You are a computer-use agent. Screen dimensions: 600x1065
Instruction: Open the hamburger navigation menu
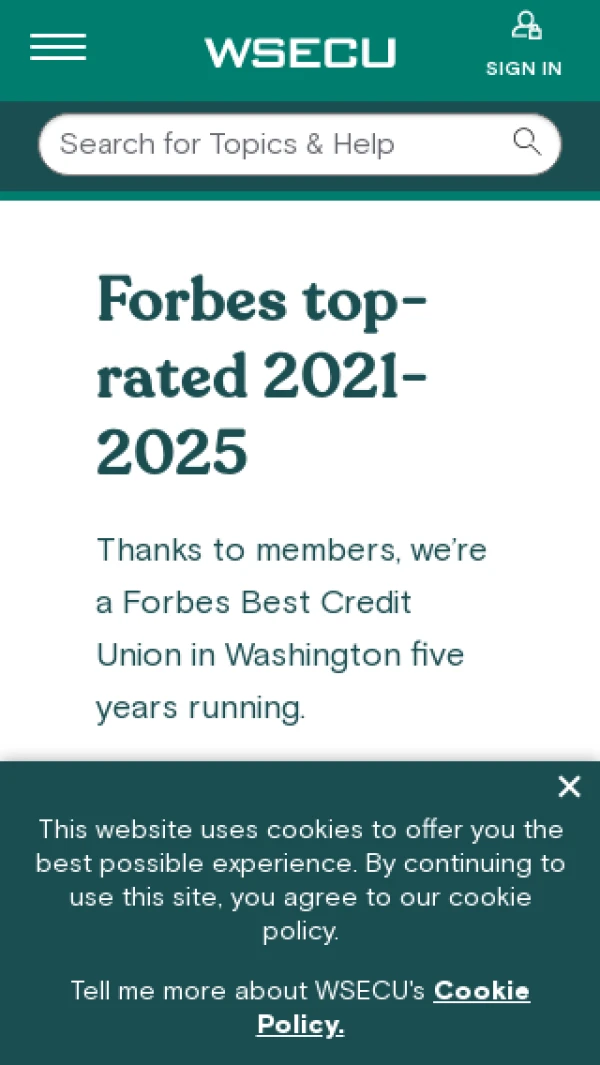point(58,47)
